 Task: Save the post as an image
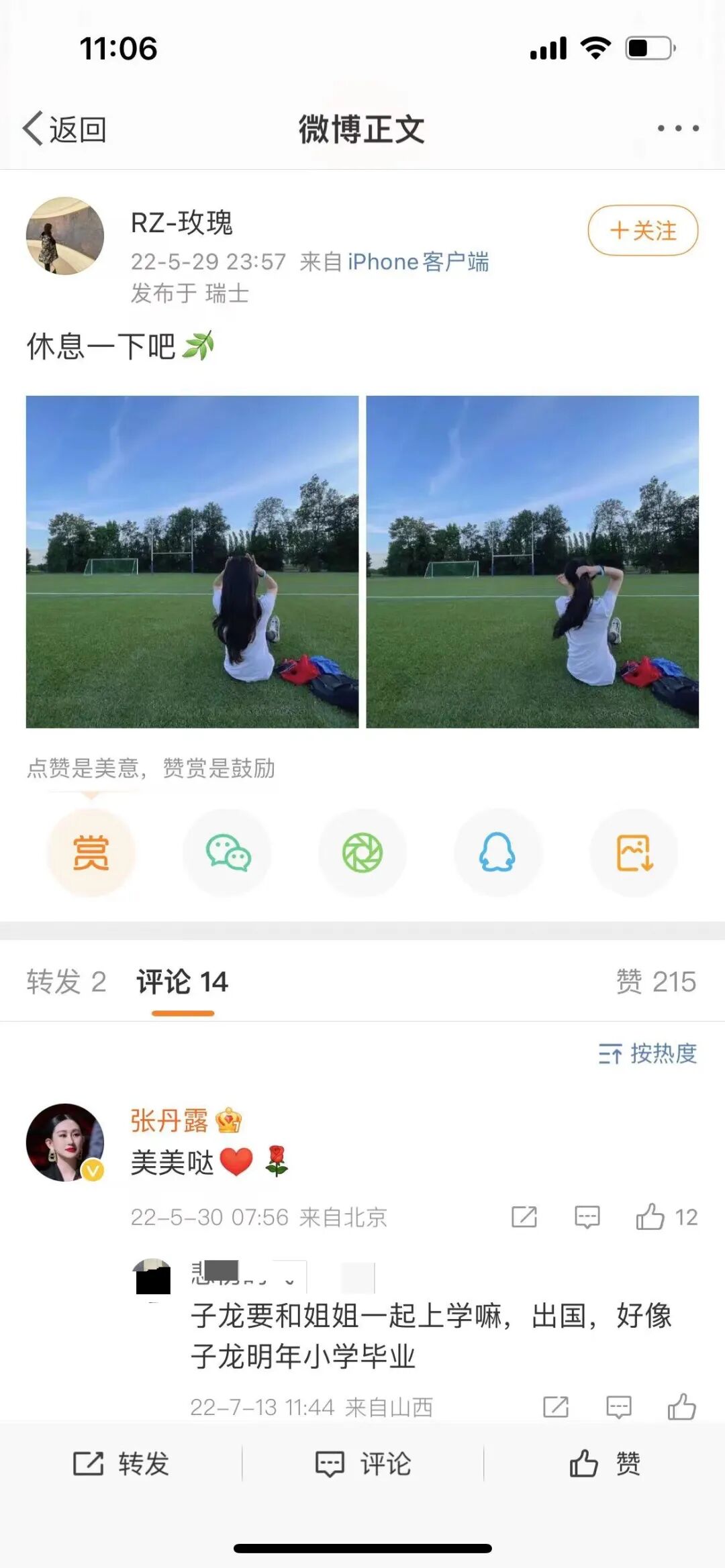(634, 853)
